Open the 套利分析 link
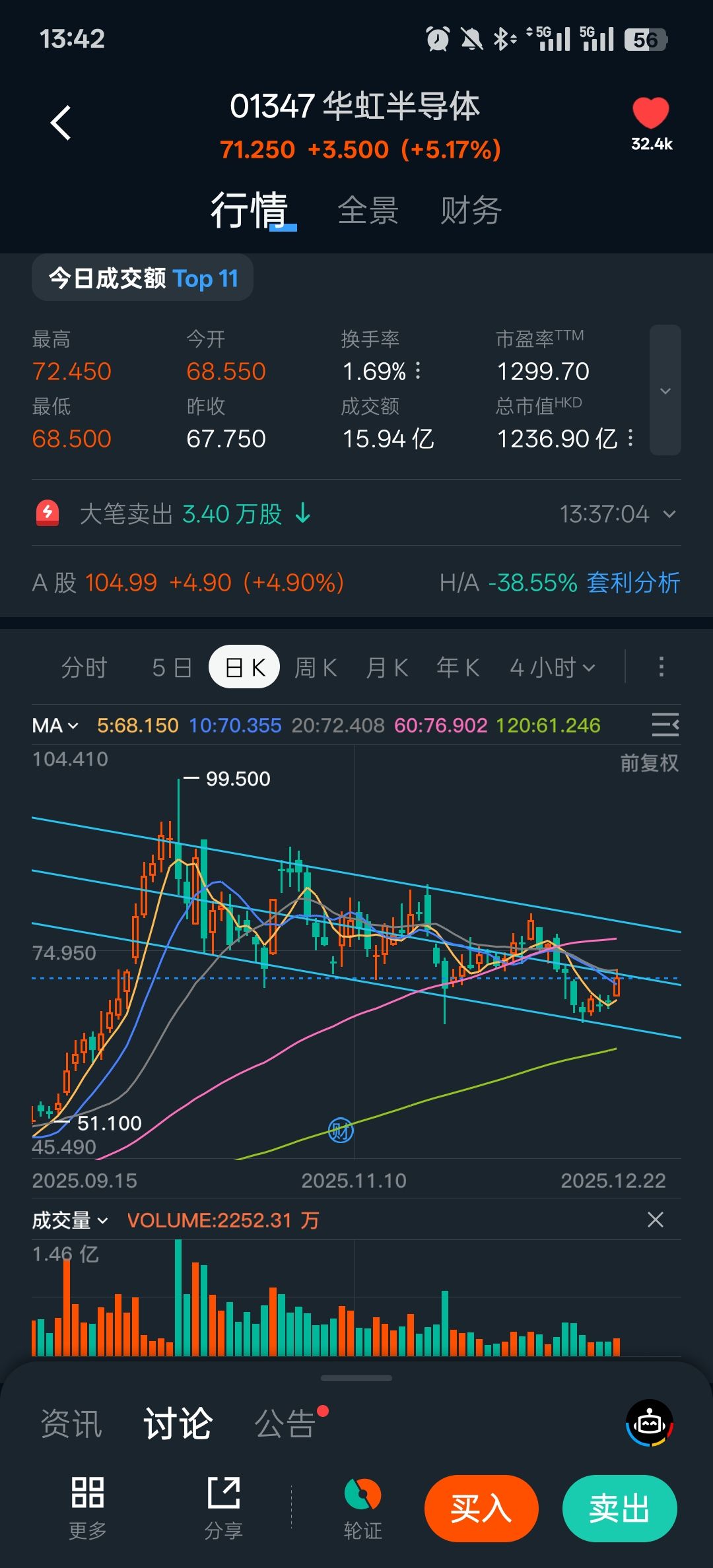The height and width of the screenshot is (1568, 713). pos(633,583)
